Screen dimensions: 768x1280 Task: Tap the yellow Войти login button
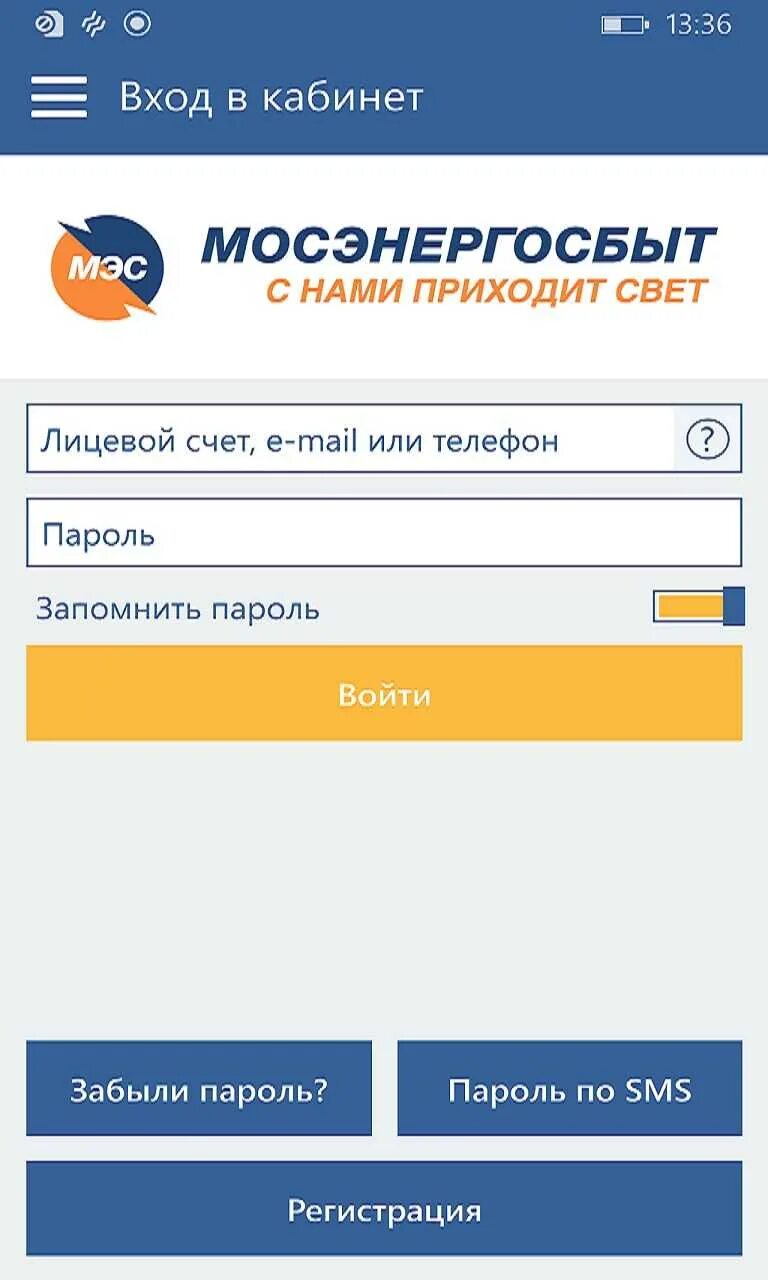[384, 693]
